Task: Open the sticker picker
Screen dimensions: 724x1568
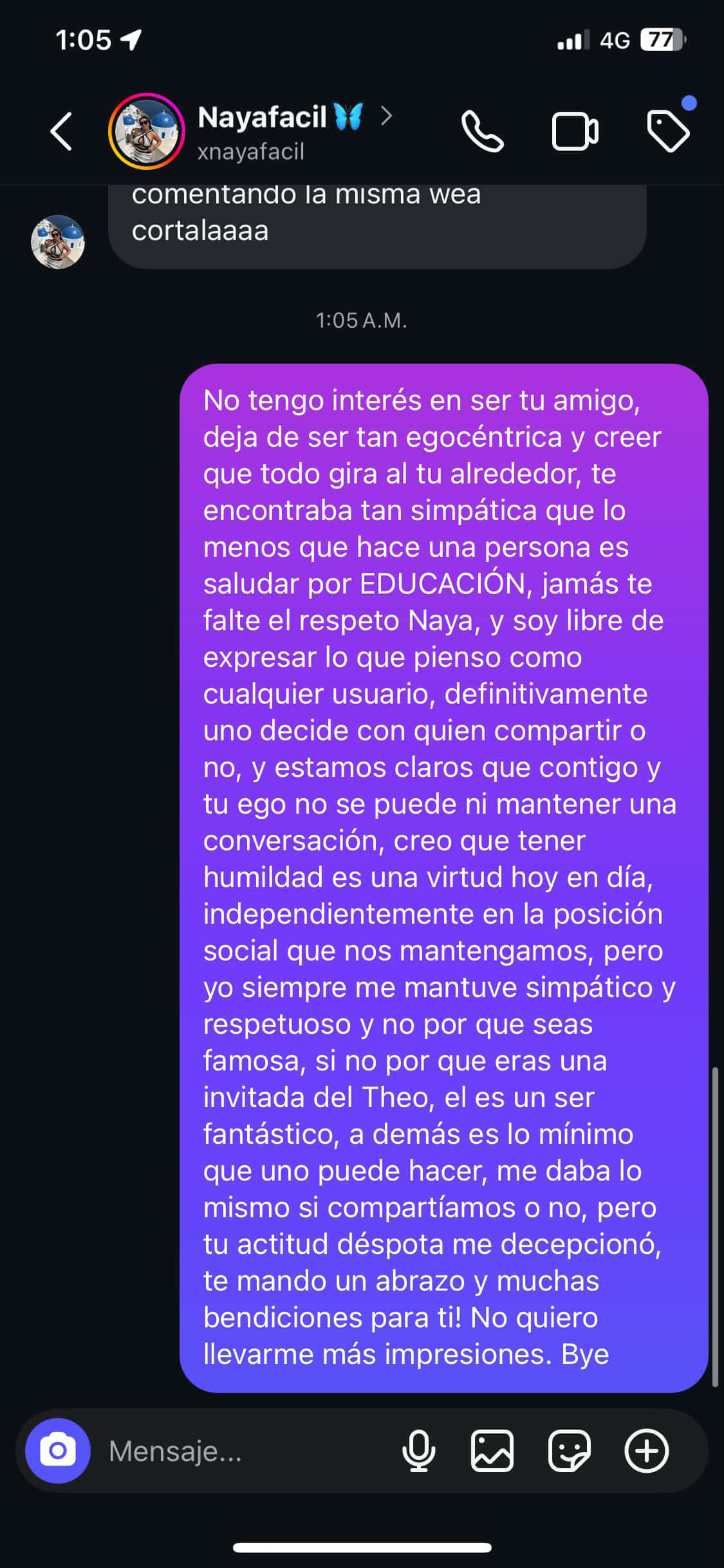Action: tap(569, 1451)
